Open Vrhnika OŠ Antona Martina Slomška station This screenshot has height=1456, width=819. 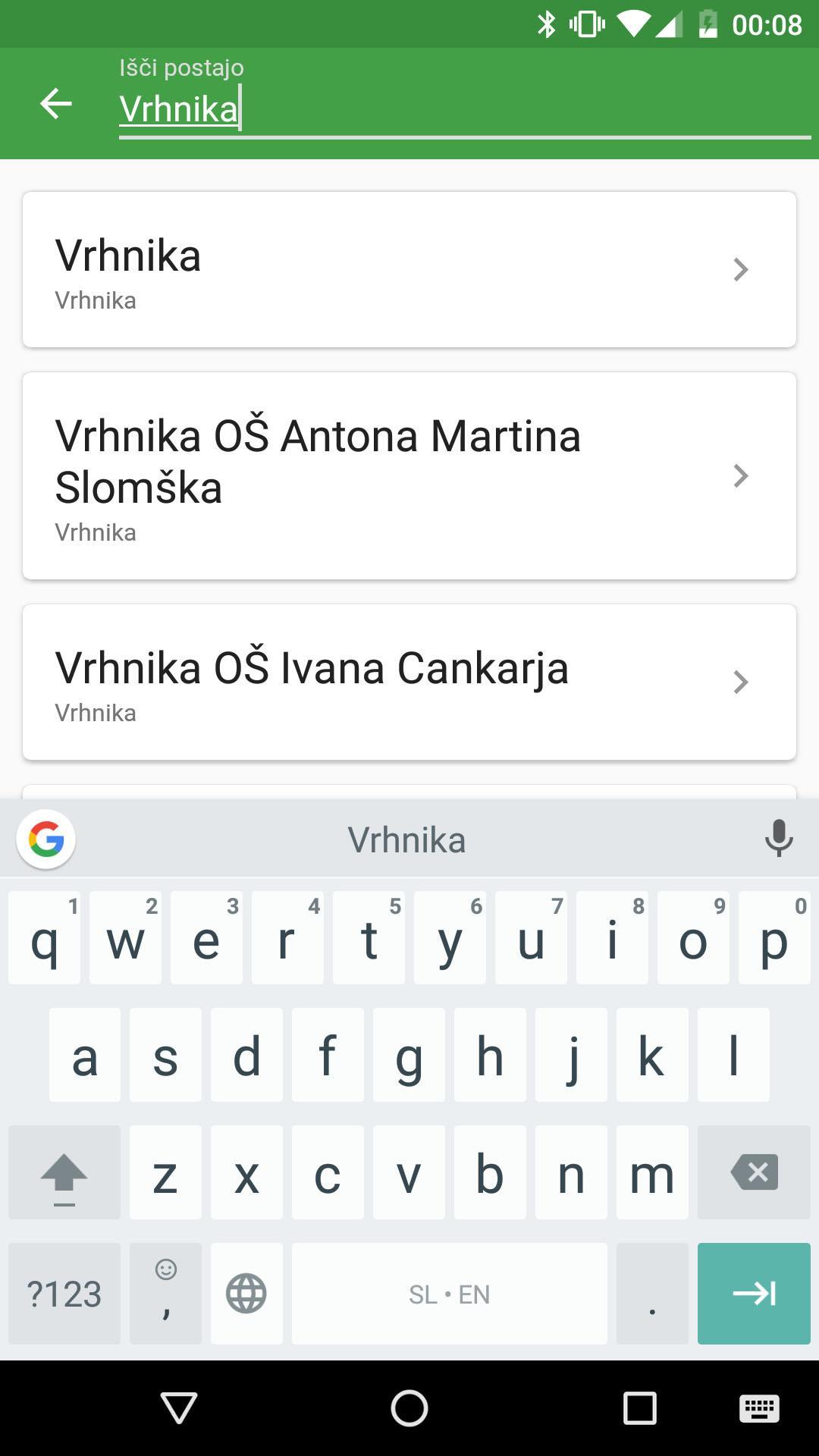click(409, 476)
